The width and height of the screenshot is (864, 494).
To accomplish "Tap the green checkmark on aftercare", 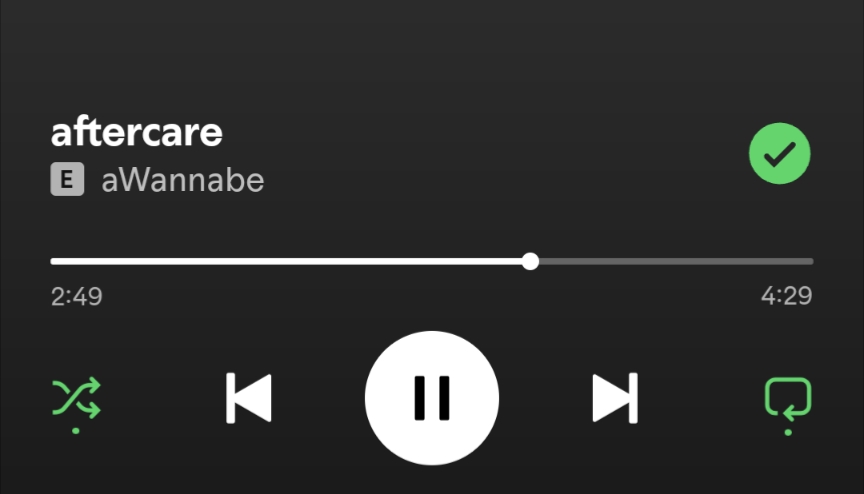I will click(x=780, y=154).
